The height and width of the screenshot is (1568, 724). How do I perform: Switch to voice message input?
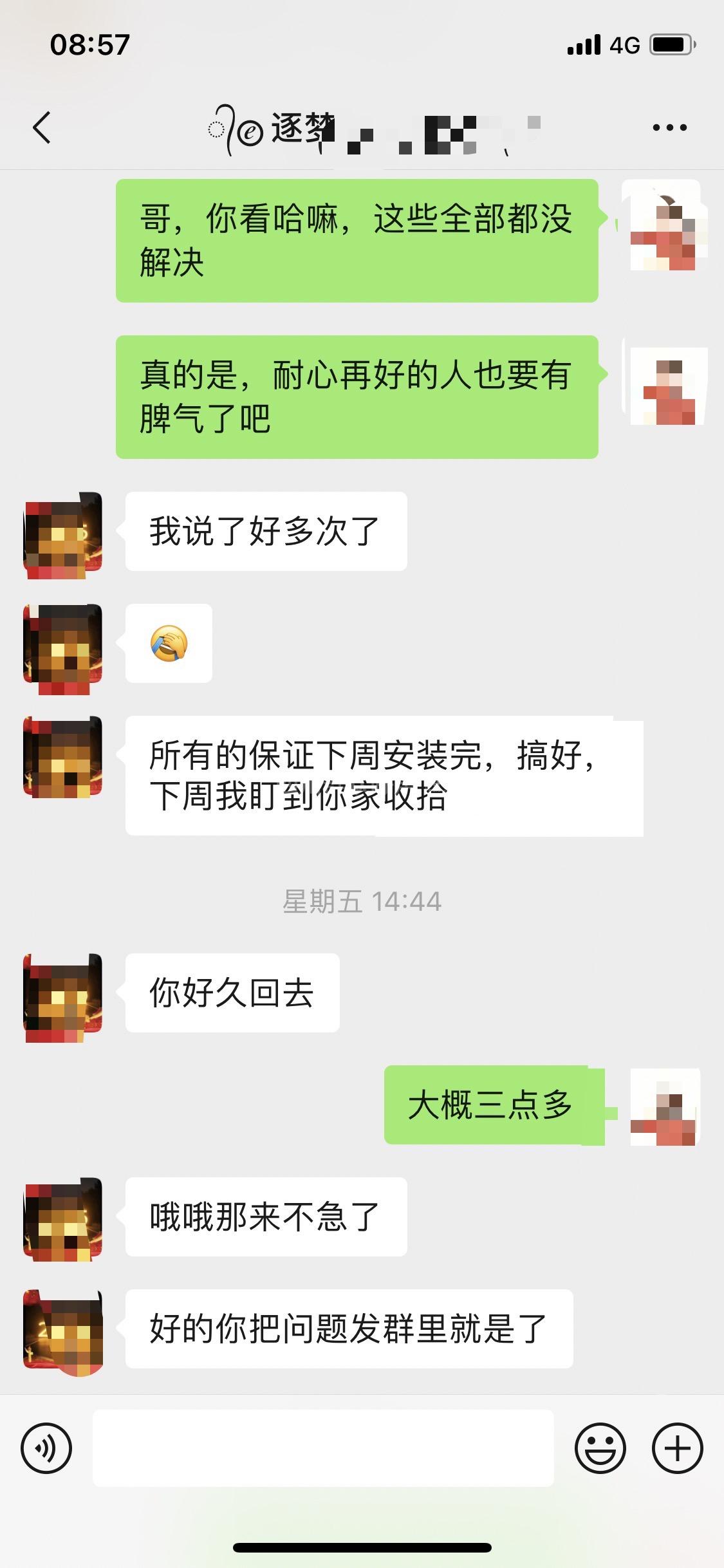click(46, 1448)
